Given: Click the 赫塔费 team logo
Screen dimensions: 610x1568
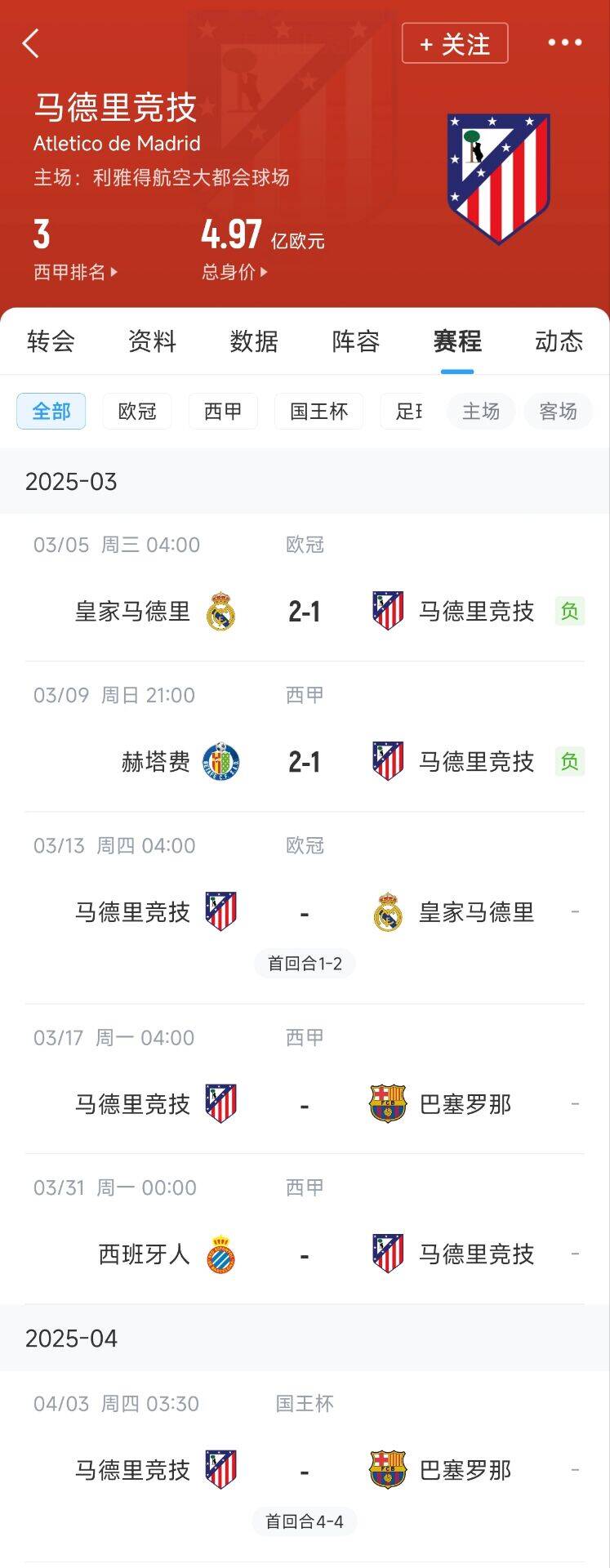Looking at the screenshot, I should pos(222,760).
